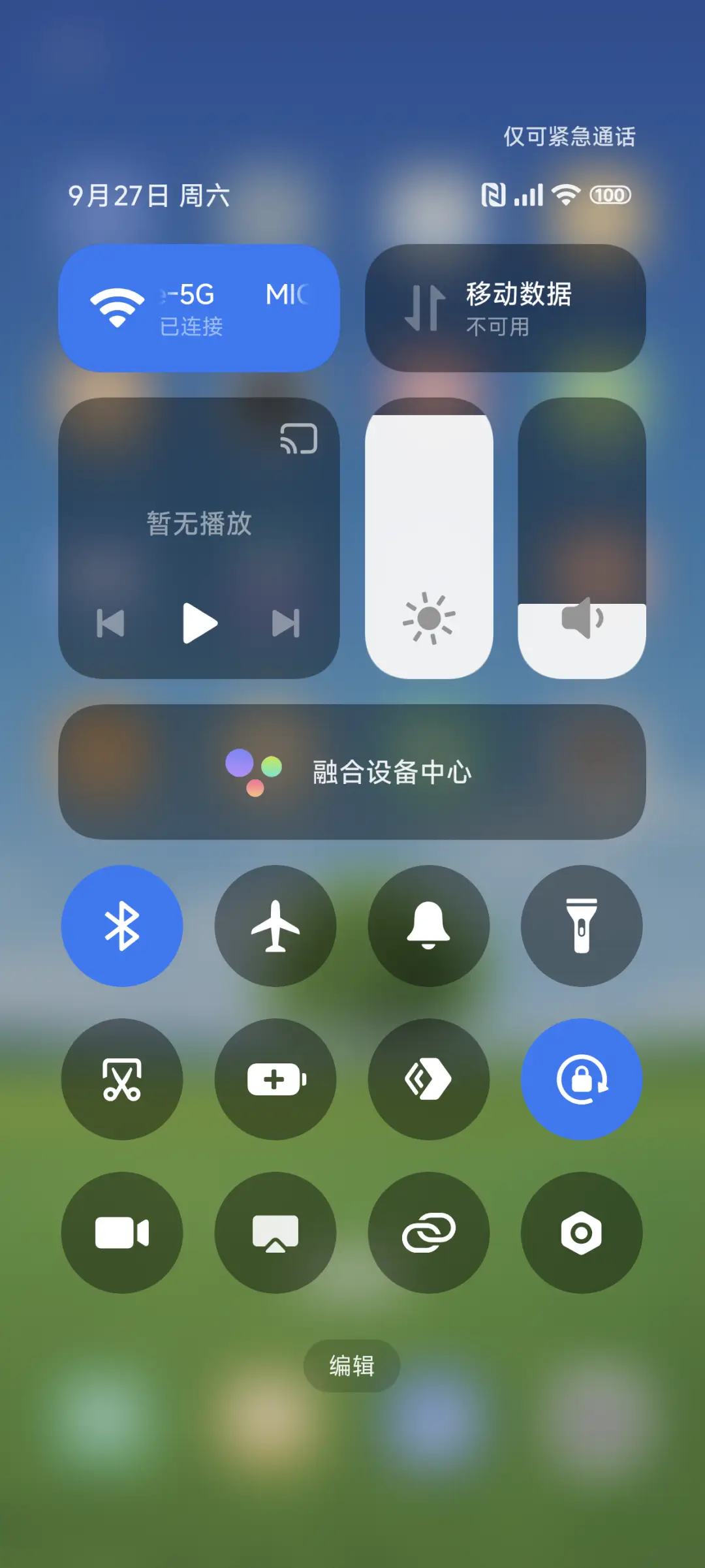This screenshot has height=1568, width=705.
Task: Take a screenshot using the scissors shortcut
Action: tap(122, 1078)
